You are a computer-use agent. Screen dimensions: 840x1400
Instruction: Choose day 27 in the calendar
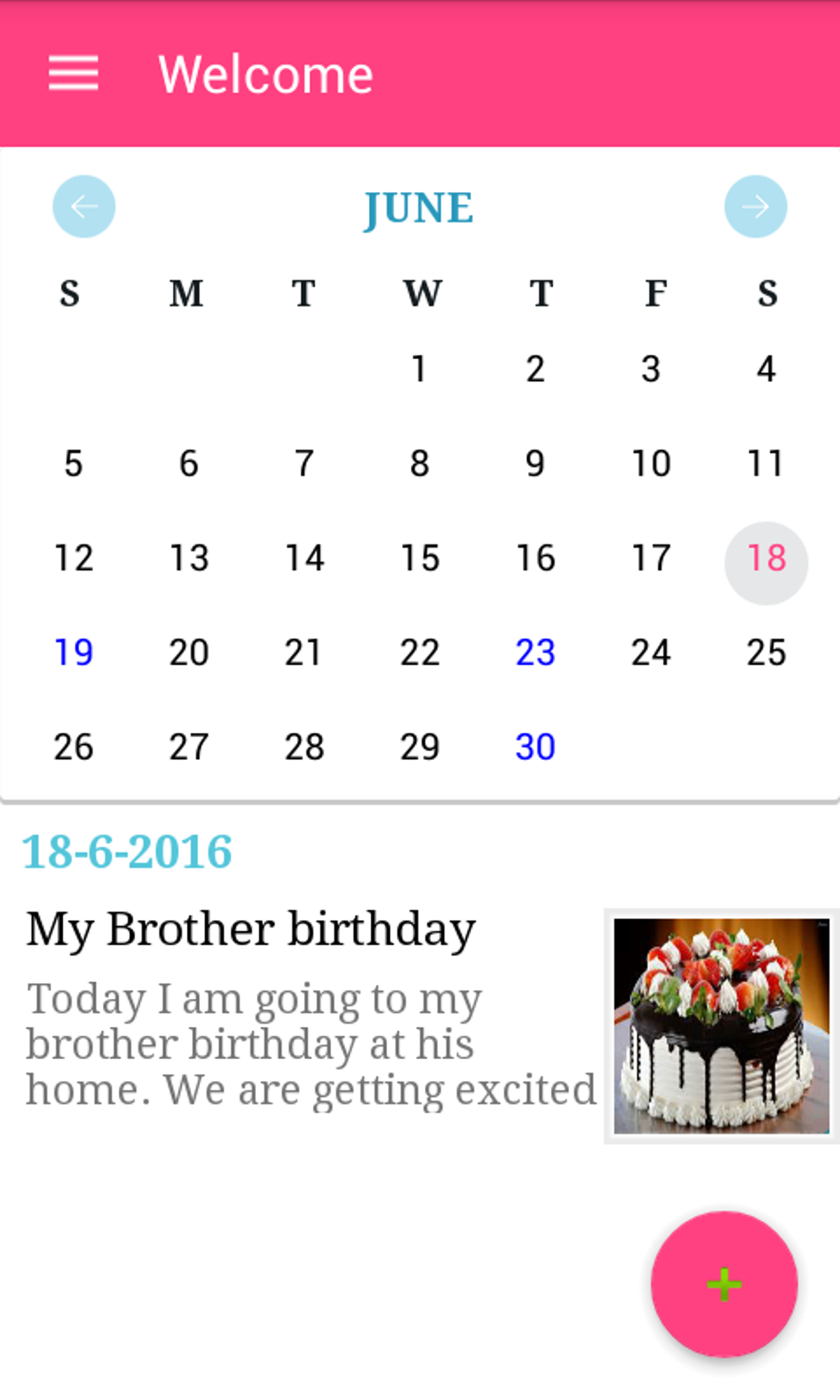(189, 748)
